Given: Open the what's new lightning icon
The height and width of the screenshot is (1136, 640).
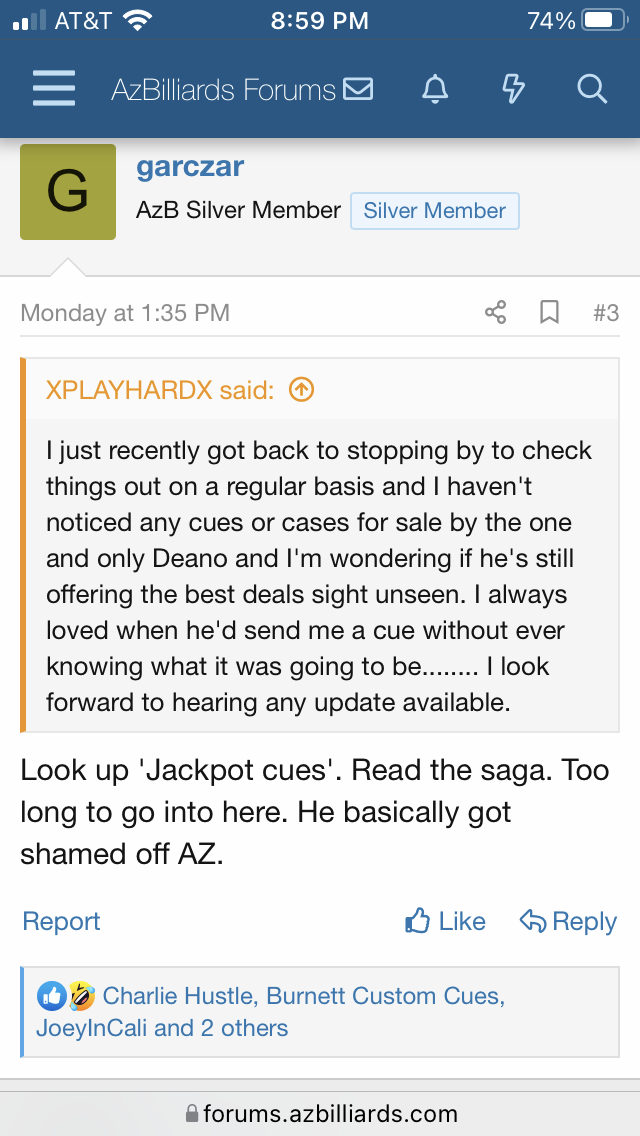Looking at the screenshot, I should tap(513, 90).
